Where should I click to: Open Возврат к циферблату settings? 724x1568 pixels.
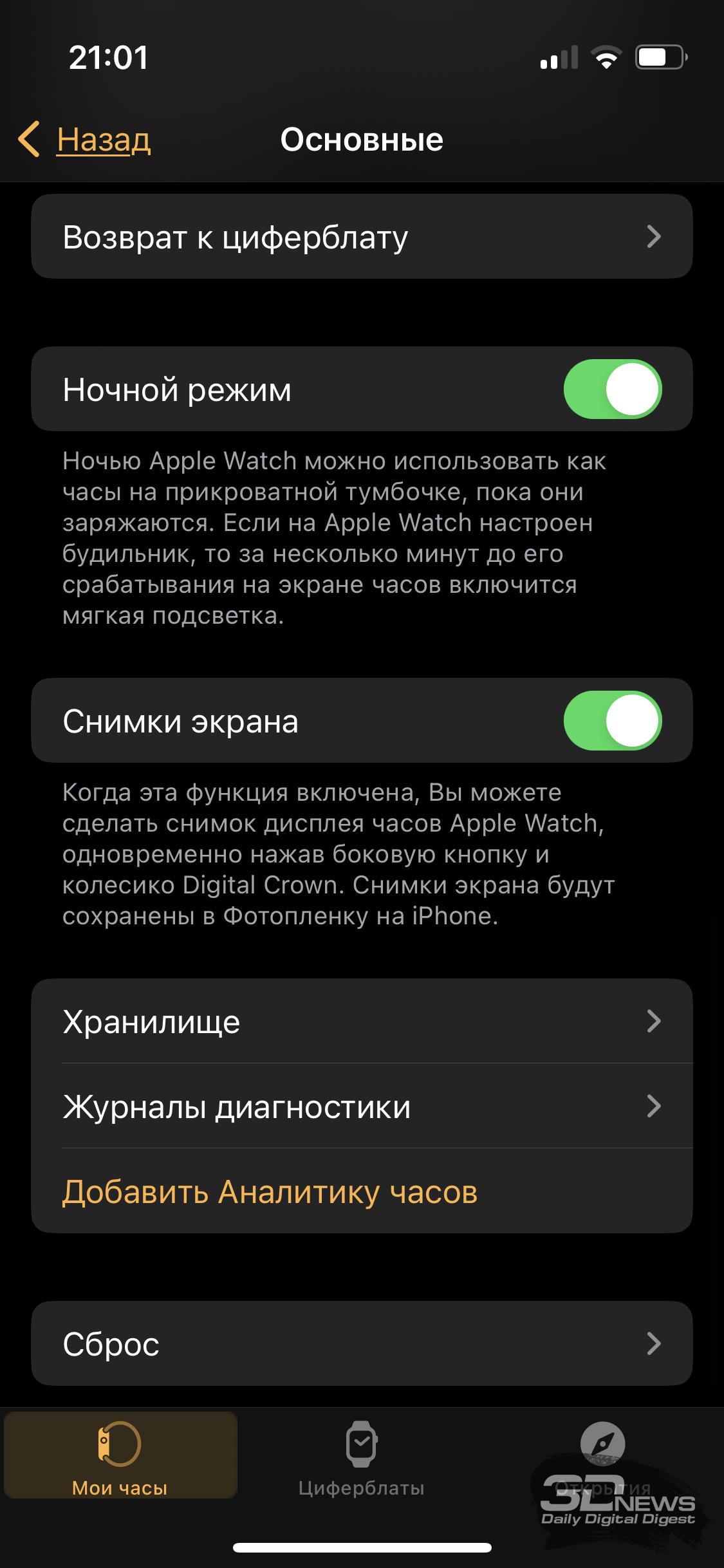[x=362, y=236]
